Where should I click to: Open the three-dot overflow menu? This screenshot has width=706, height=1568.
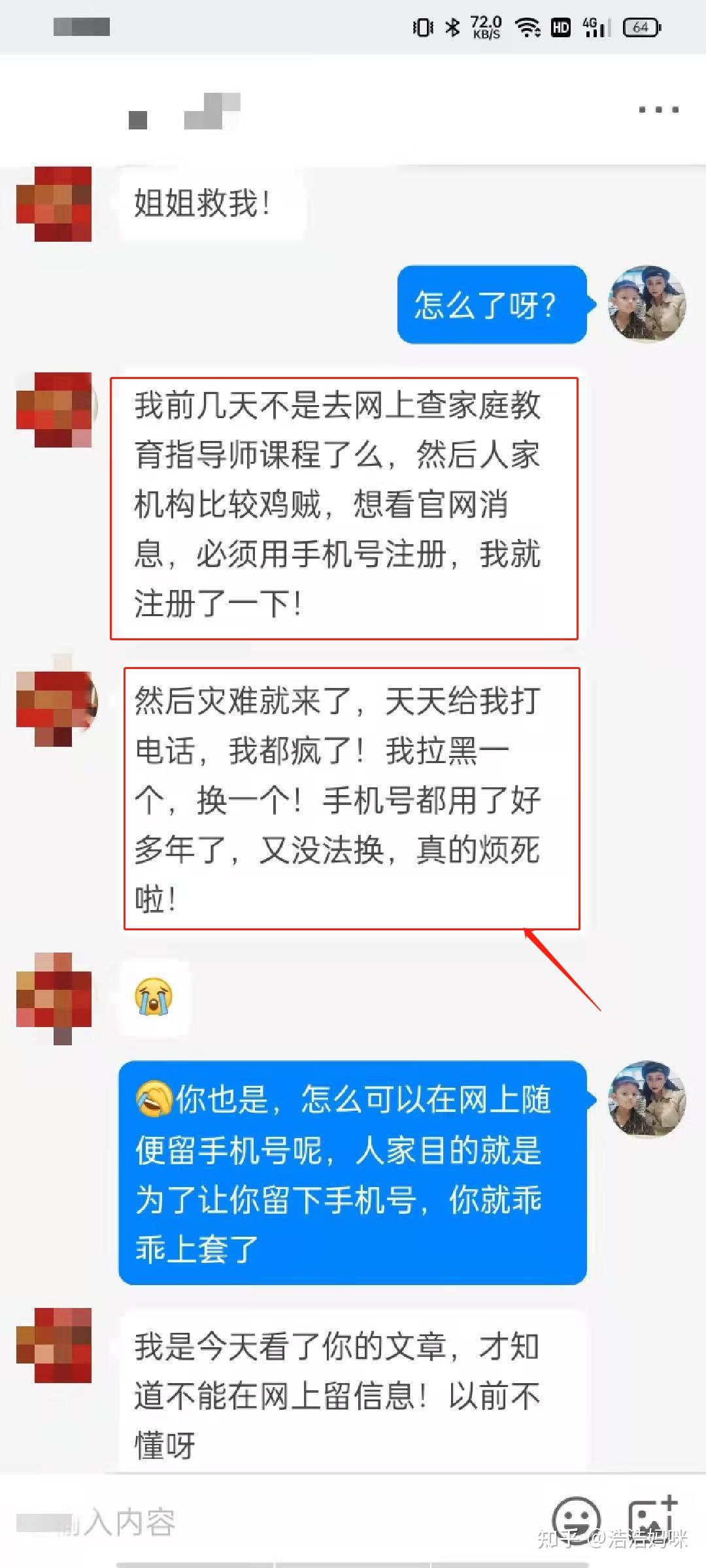tap(658, 110)
